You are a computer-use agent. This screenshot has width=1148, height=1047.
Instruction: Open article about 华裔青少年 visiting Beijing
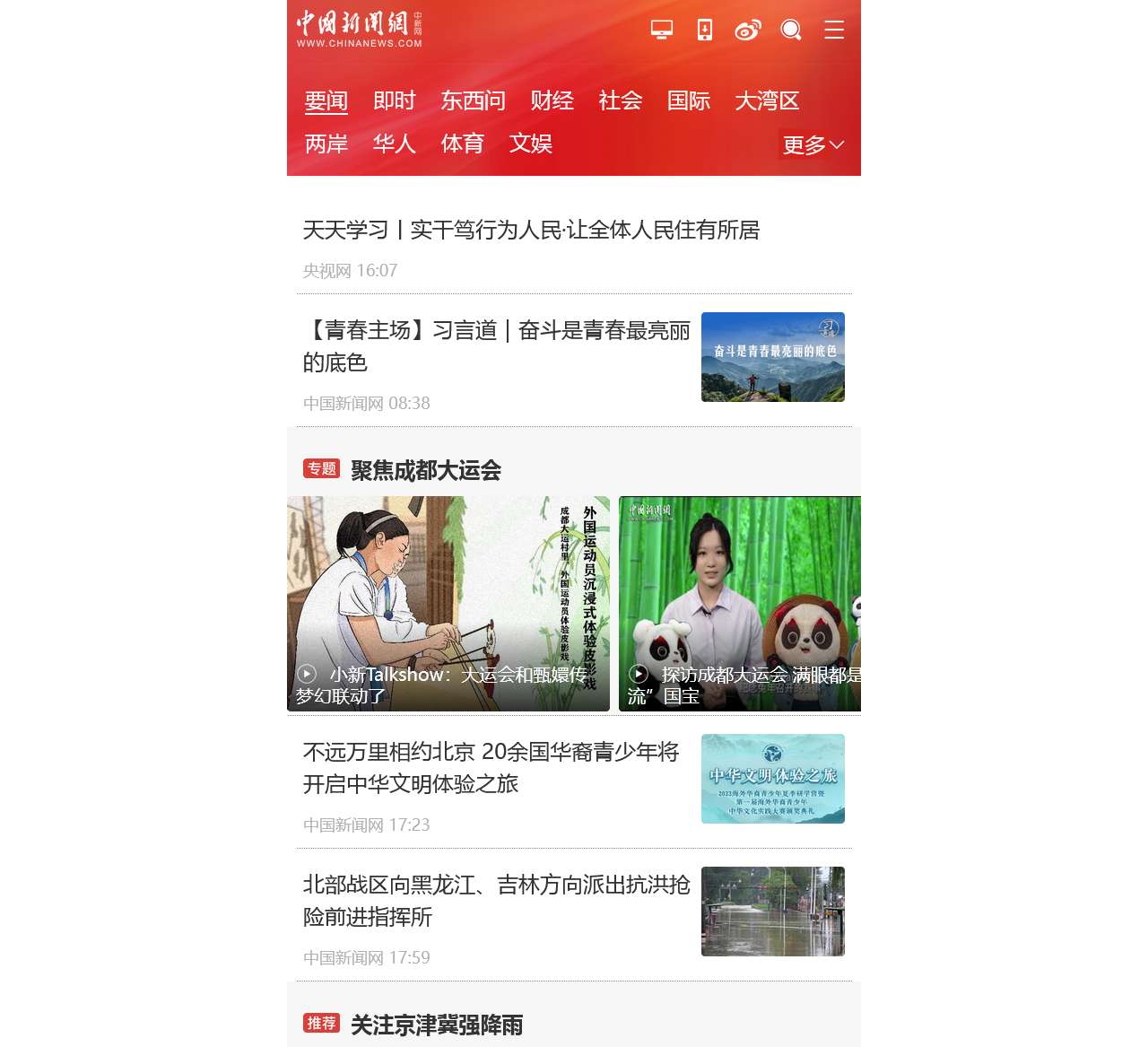(491, 768)
